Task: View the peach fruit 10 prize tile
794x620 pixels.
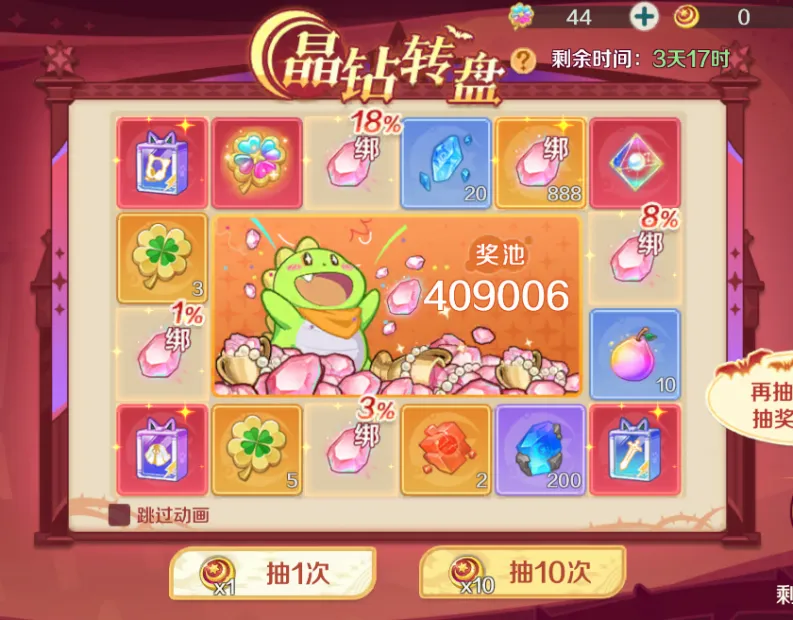Action: click(634, 353)
